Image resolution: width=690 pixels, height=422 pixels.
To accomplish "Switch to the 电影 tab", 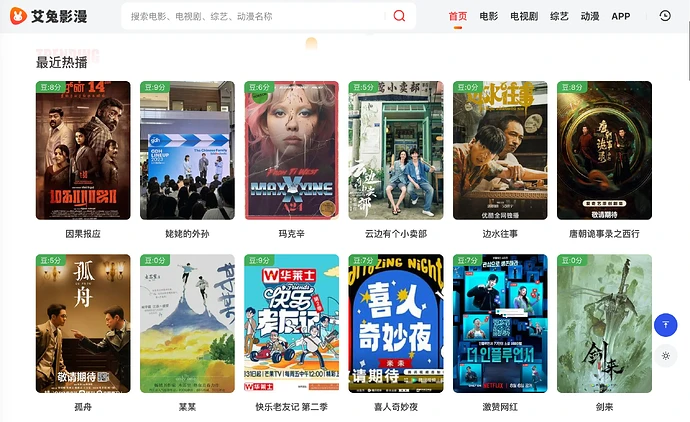I will pos(488,16).
